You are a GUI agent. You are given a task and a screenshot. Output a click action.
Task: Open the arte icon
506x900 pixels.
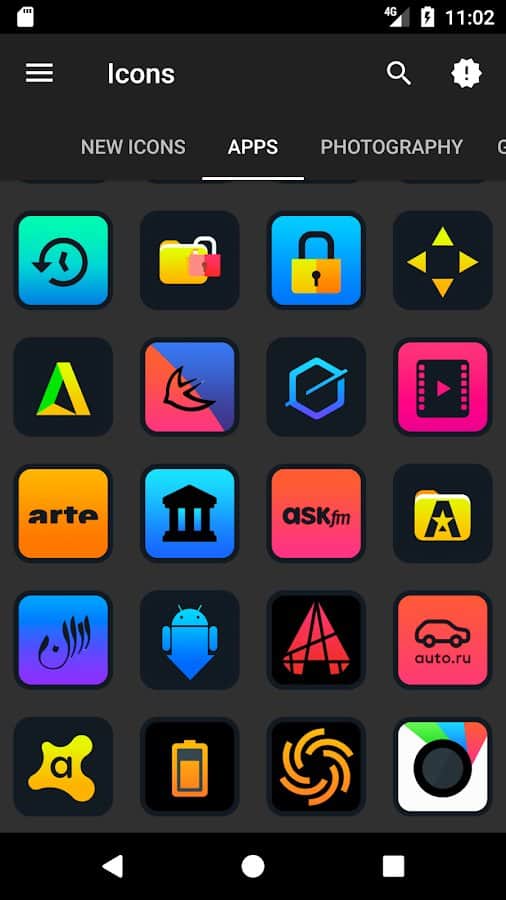coord(63,513)
